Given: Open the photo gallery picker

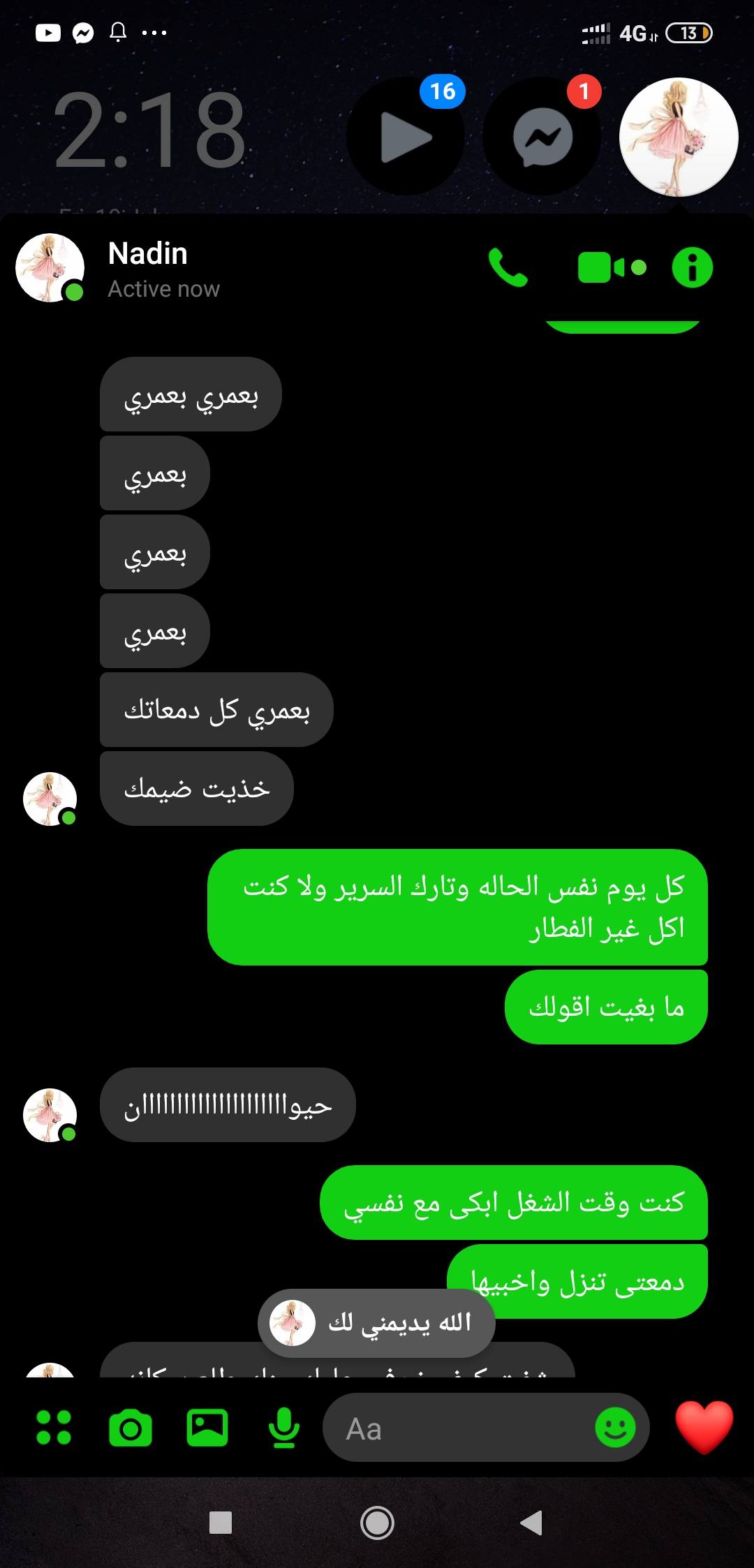Looking at the screenshot, I should point(207,1428).
